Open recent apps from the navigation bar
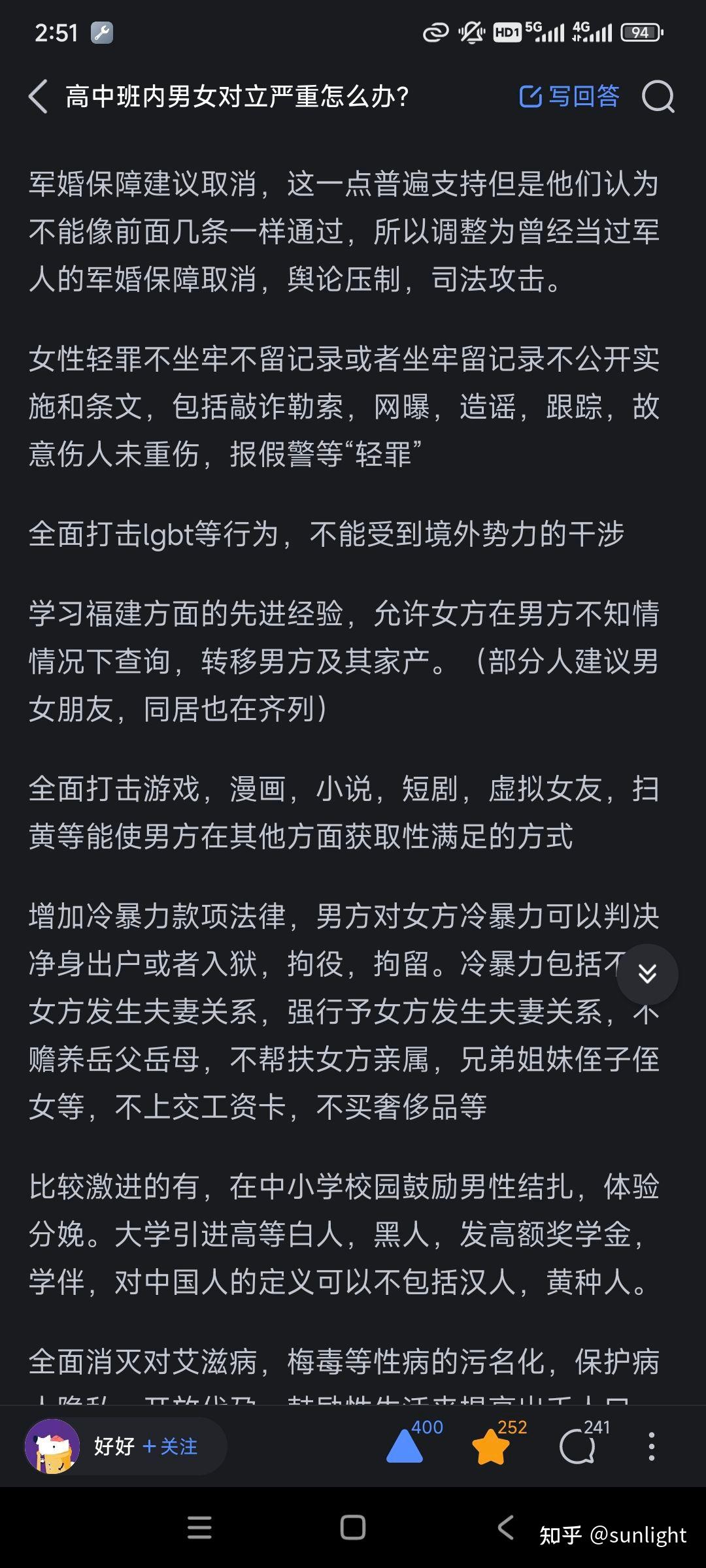Image resolution: width=706 pixels, height=1568 pixels. tap(199, 1527)
